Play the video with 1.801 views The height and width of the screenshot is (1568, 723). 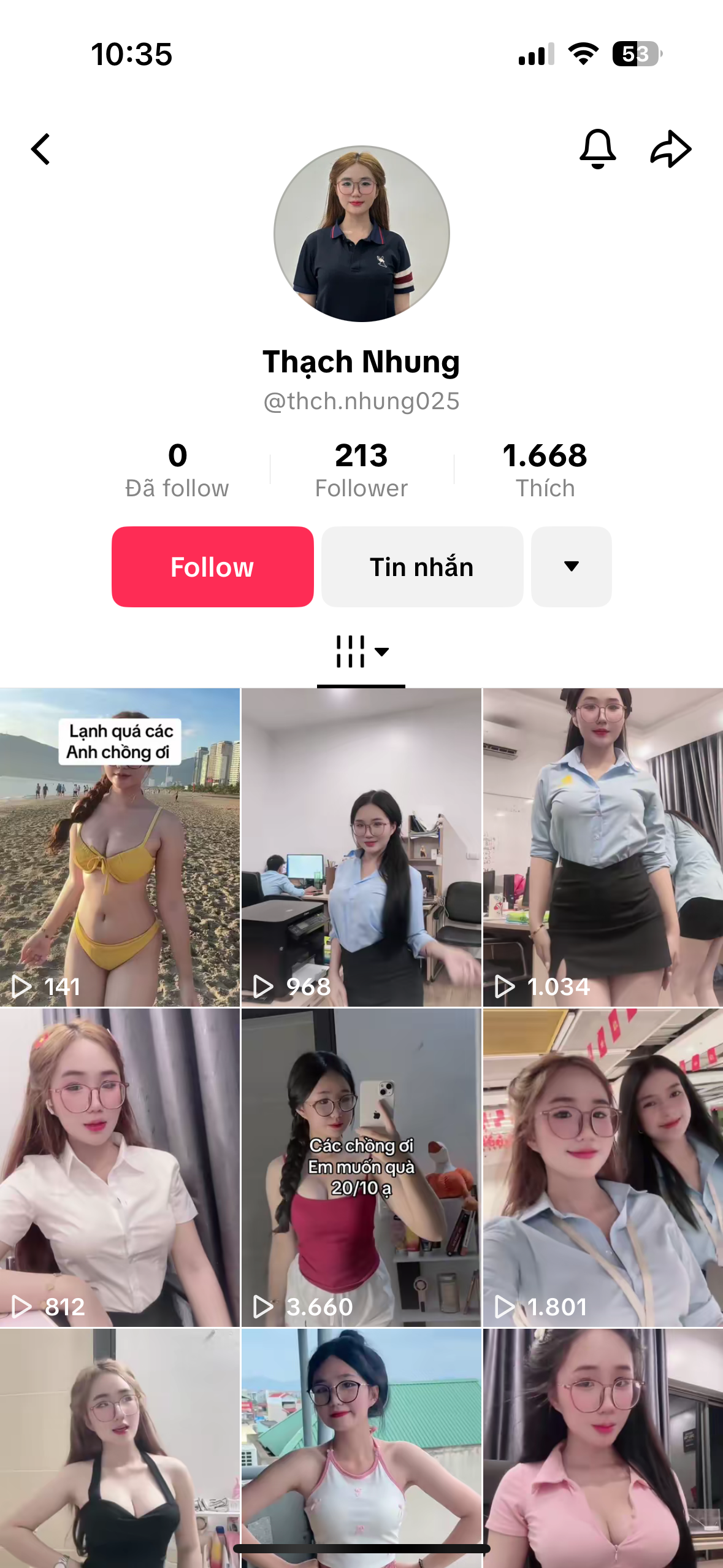click(x=603, y=1167)
